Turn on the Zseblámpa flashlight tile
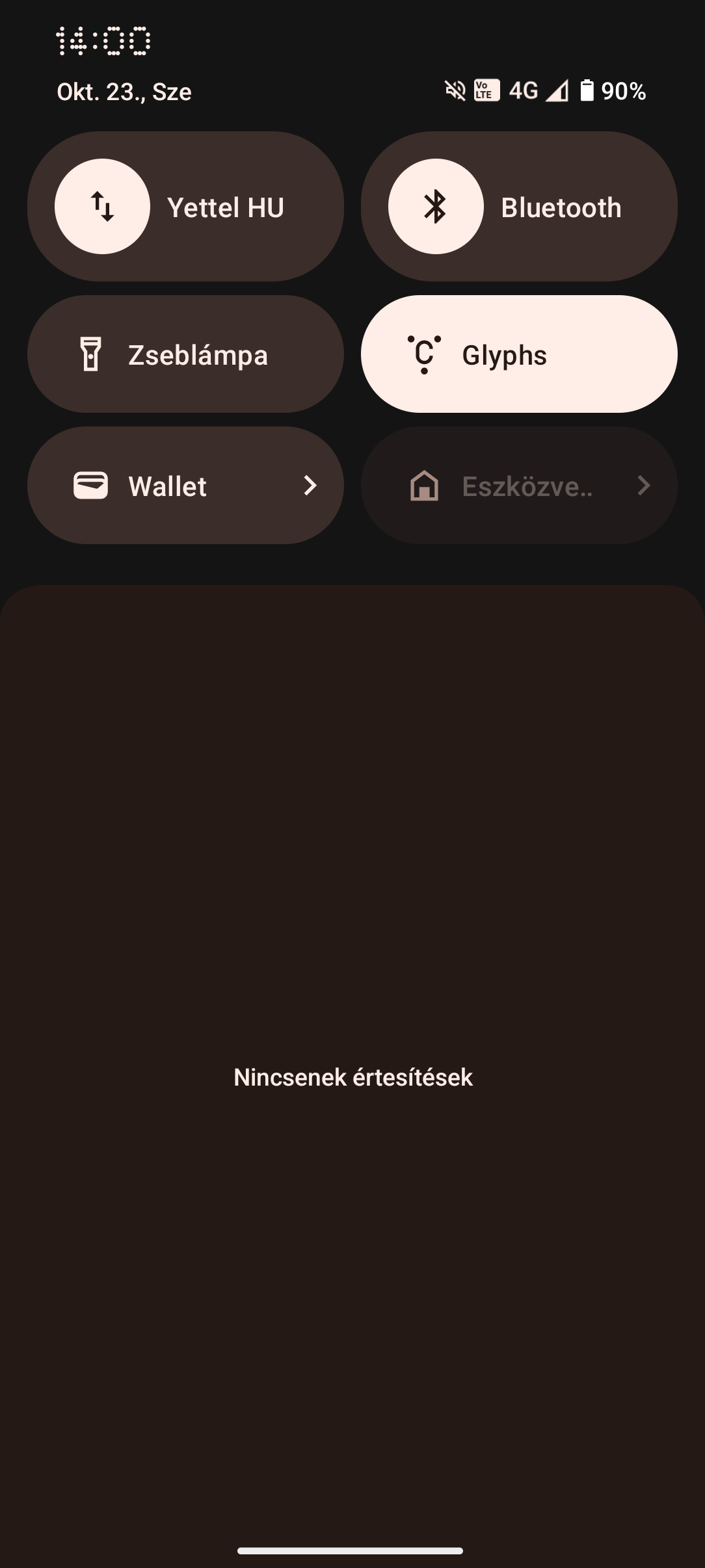 coord(185,354)
